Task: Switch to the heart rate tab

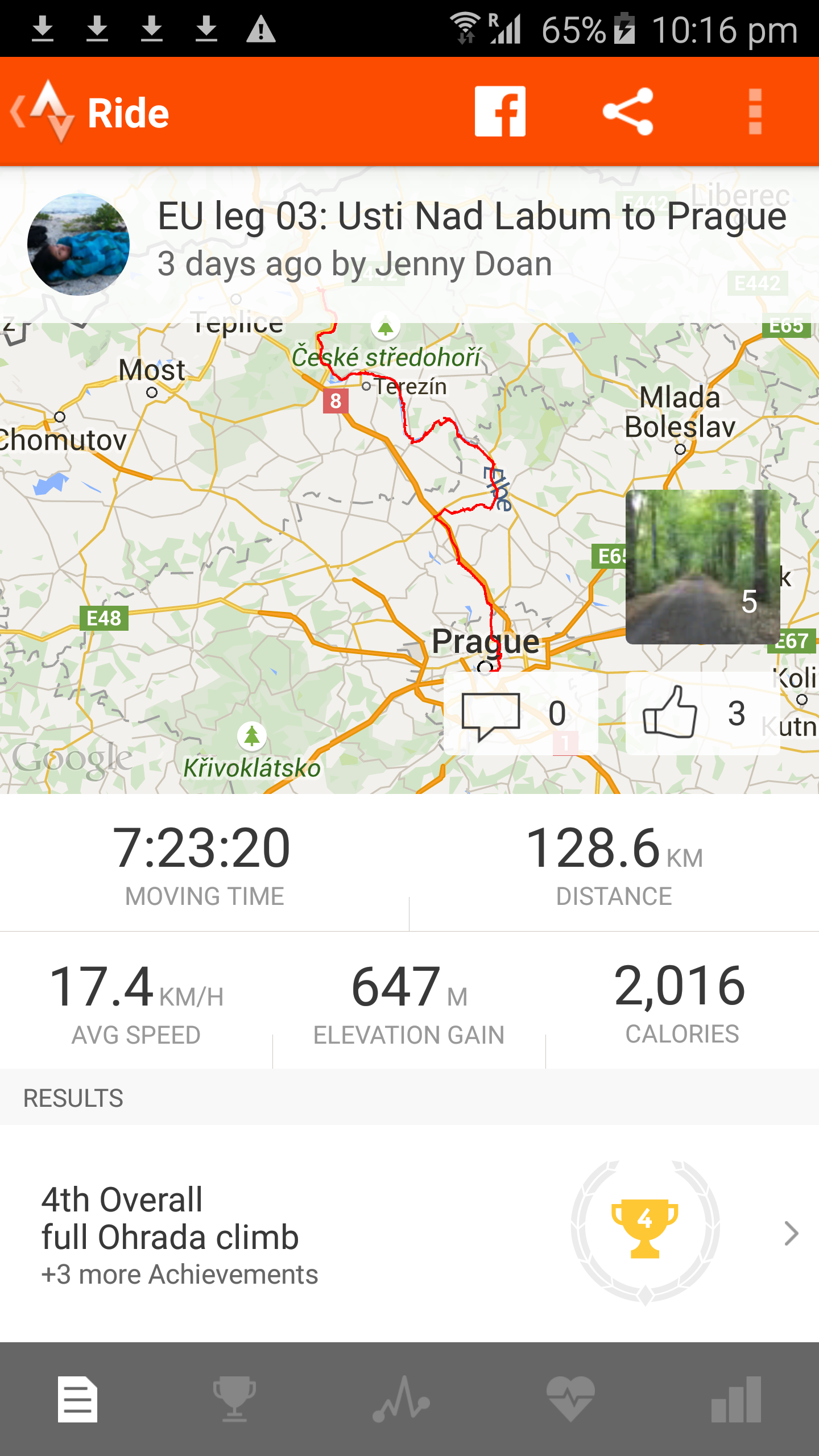Action: click(570, 1399)
